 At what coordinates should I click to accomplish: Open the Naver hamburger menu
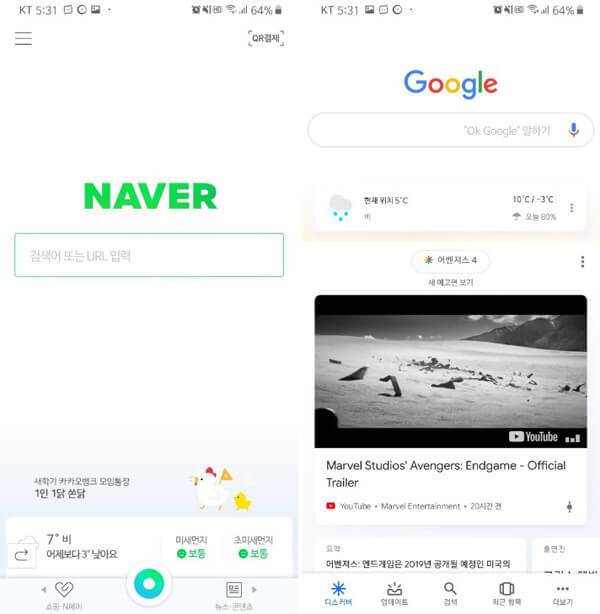23,39
